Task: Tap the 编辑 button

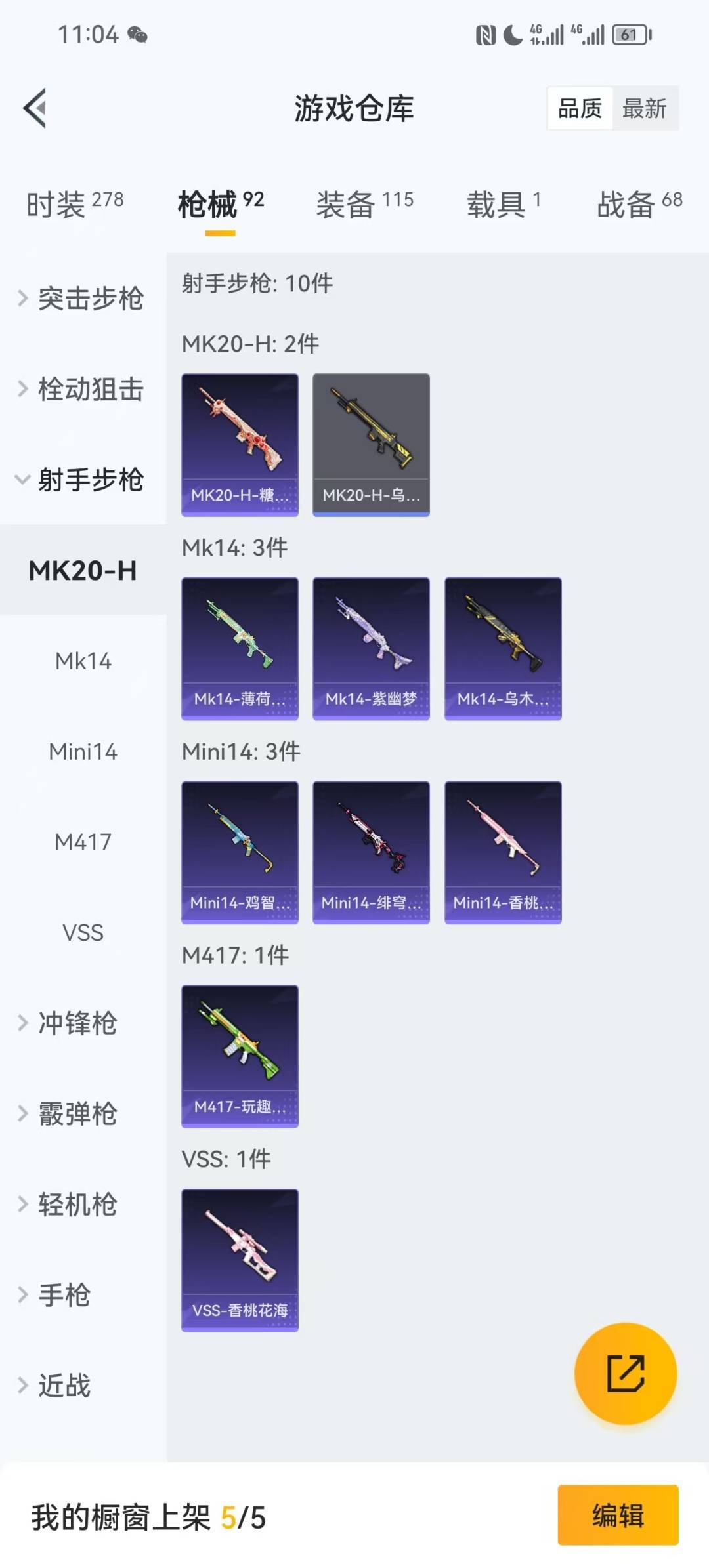Action: pyautogui.click(x=618, y=1516)
